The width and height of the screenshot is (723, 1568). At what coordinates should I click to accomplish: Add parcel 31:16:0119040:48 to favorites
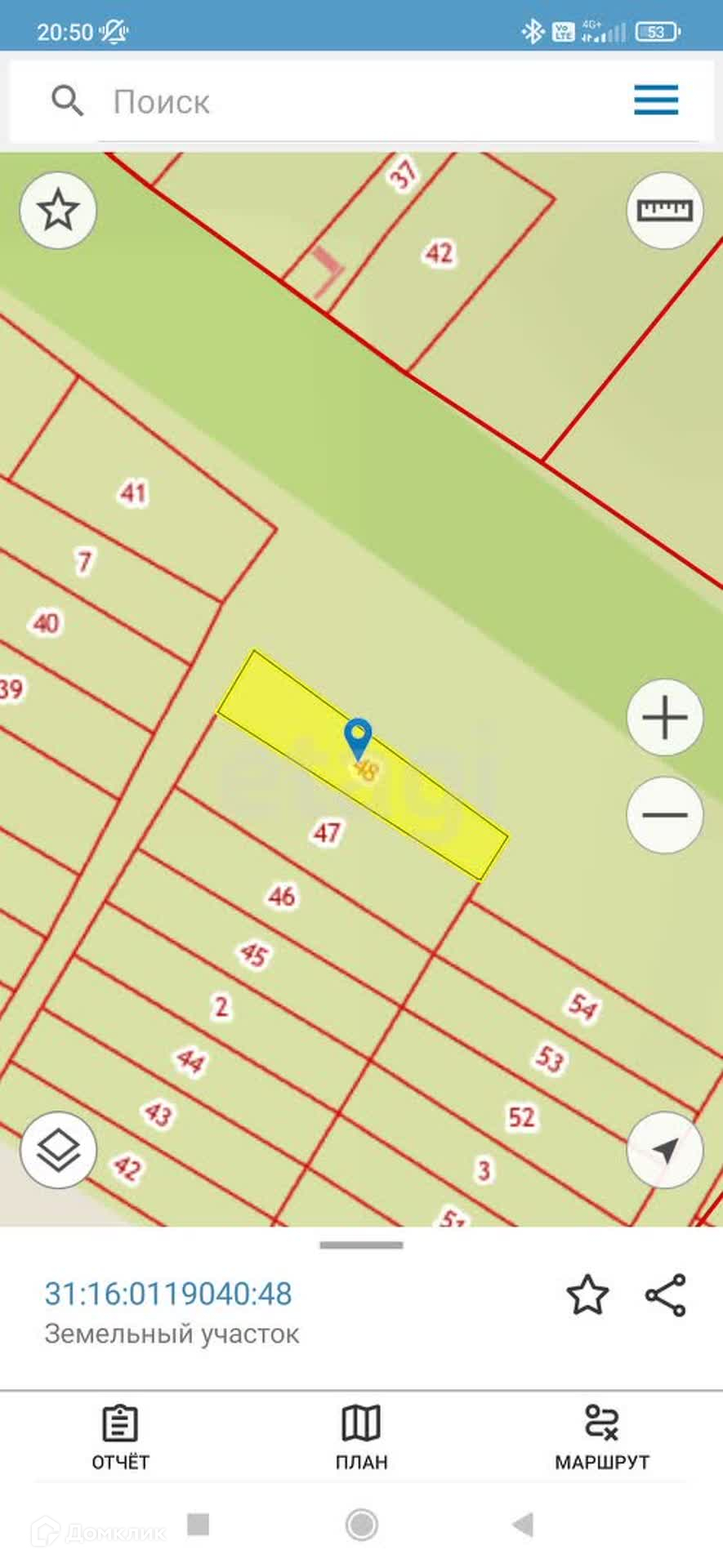pos(587,1295)
